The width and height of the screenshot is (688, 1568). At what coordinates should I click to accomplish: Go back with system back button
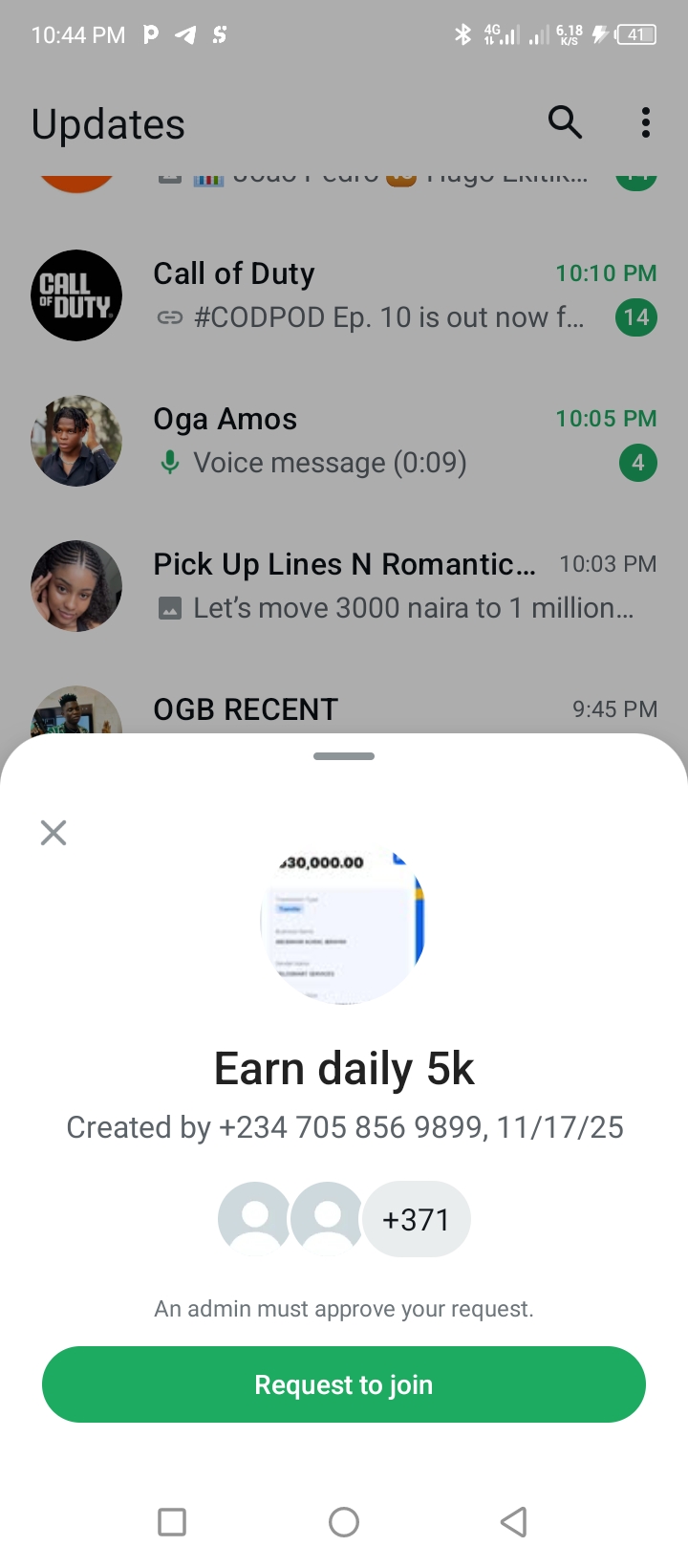click(514, 1521)
